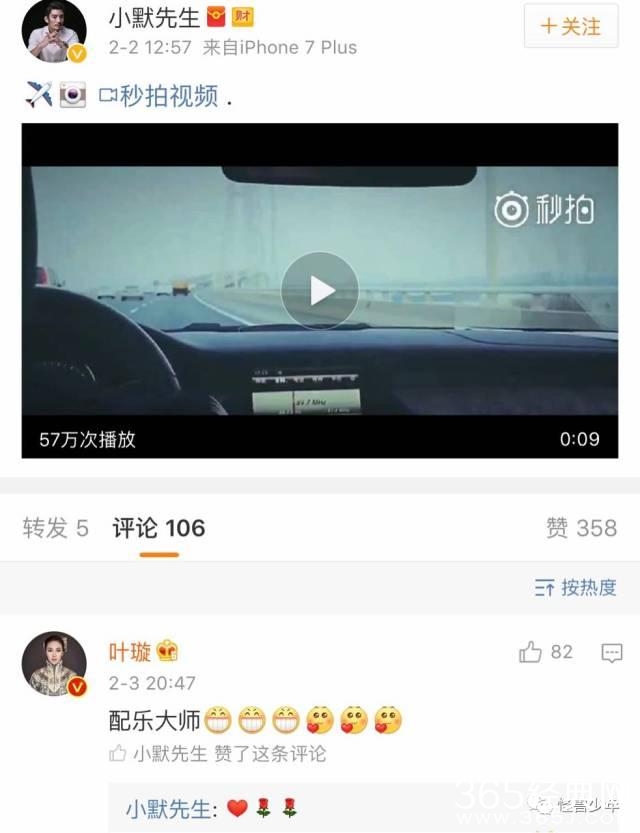Switch to the 赞 358 tab
The height and width of the screenshot is (833, 640).
[x=581, y=529]
